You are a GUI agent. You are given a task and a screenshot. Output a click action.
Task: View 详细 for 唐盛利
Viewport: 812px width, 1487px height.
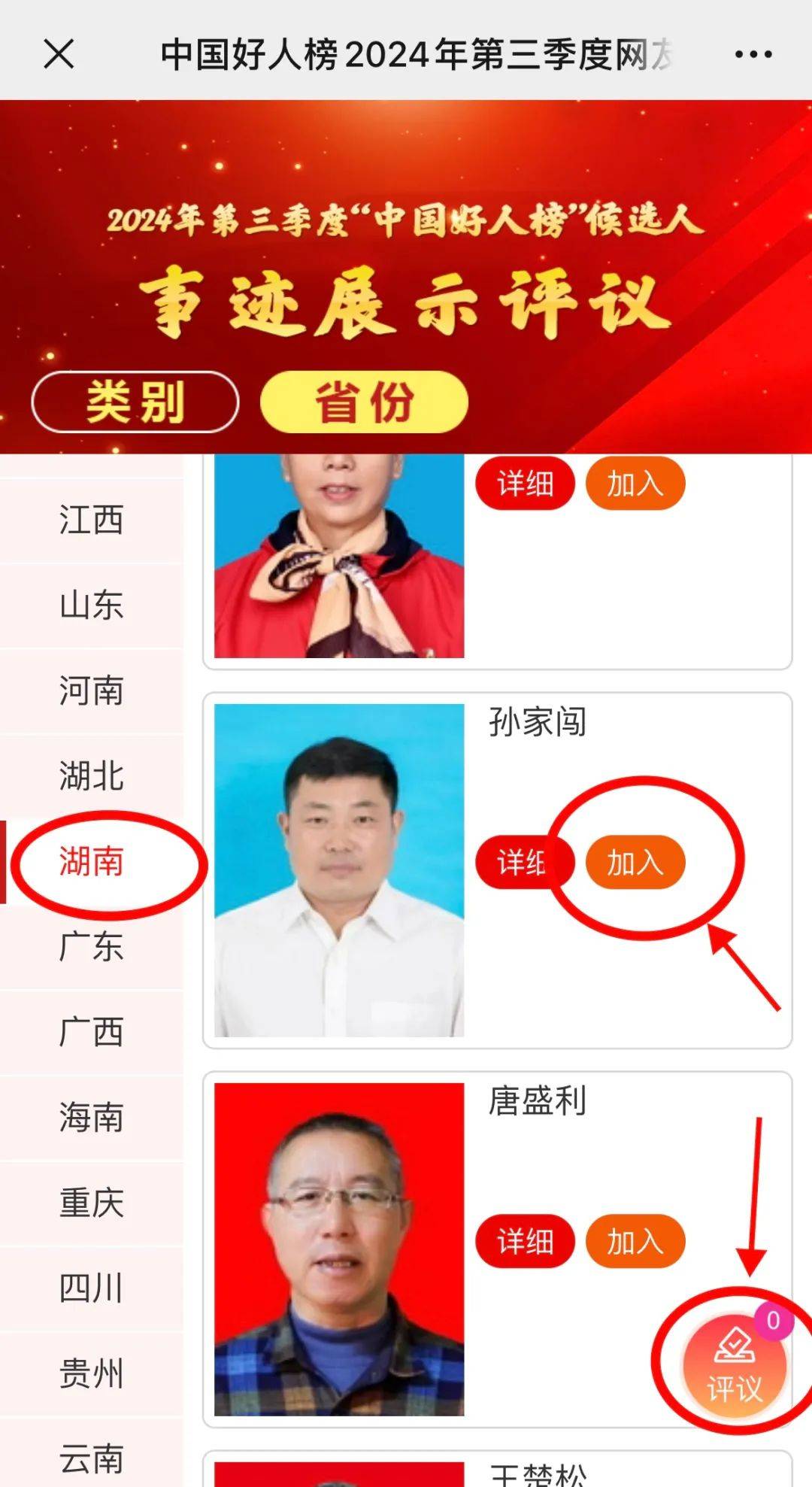click(525, 1241)
